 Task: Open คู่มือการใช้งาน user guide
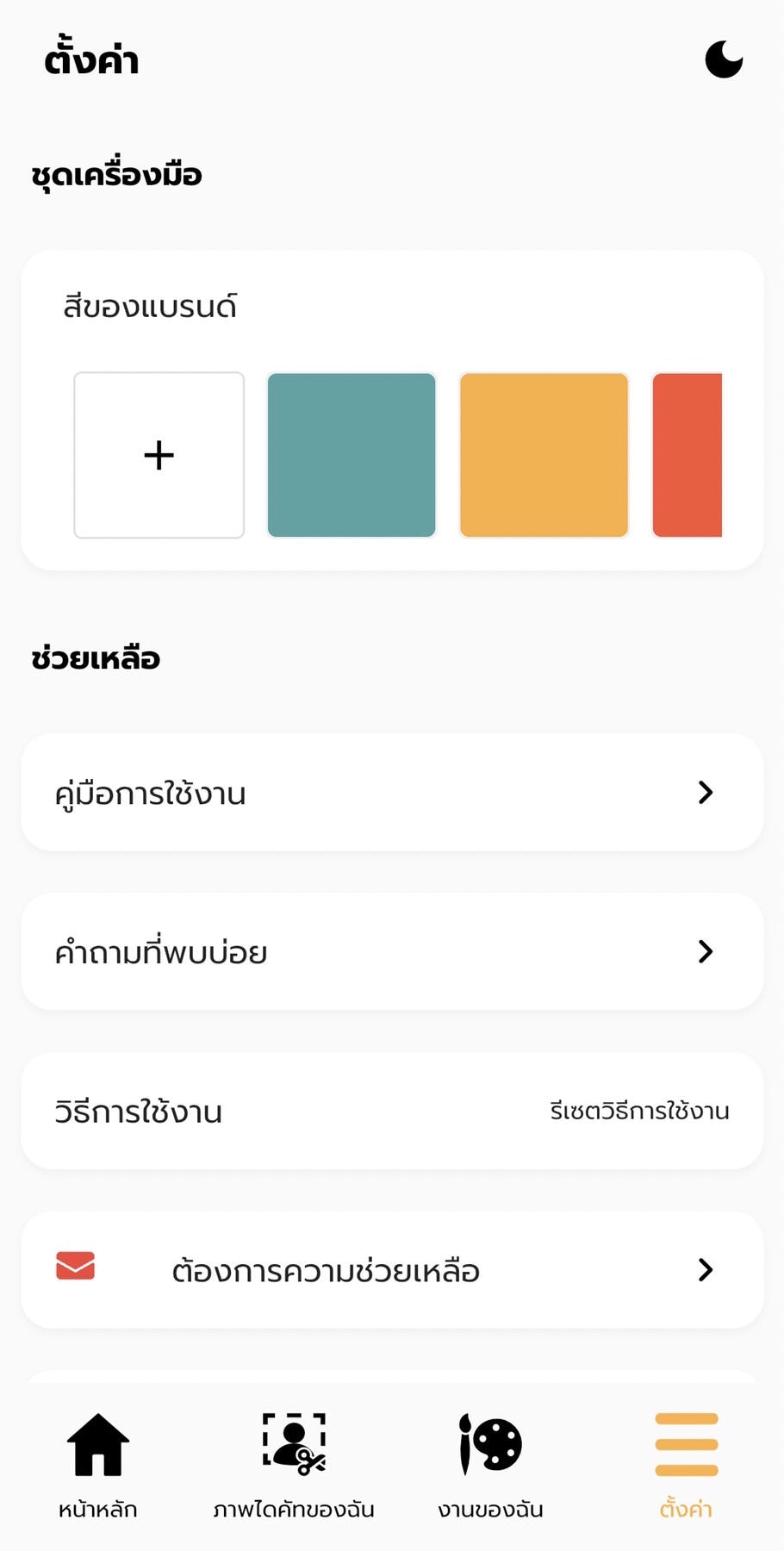click(392, 793)
